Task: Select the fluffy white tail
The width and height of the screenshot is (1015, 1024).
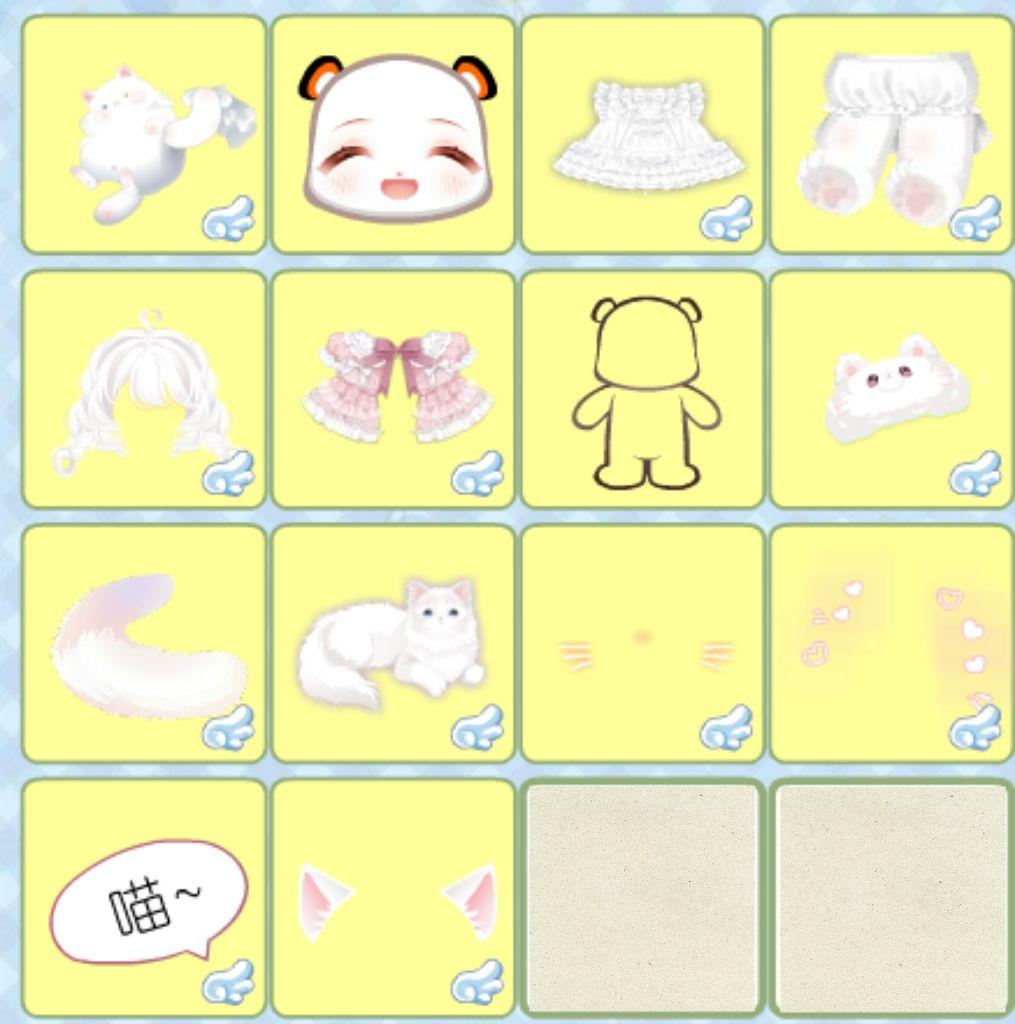Action: [x=144, y=644]
